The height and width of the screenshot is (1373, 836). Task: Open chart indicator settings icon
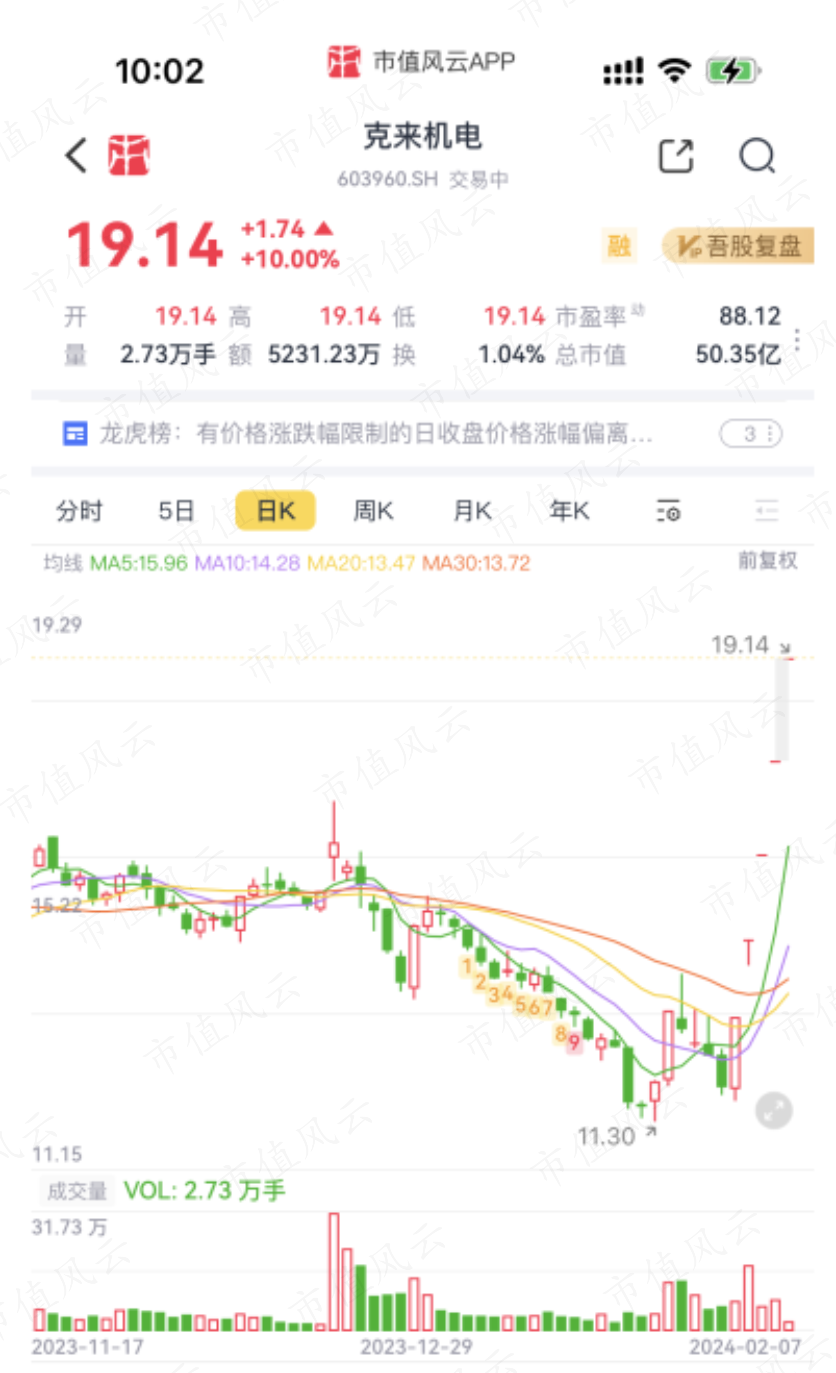click(x=668, y=511)
